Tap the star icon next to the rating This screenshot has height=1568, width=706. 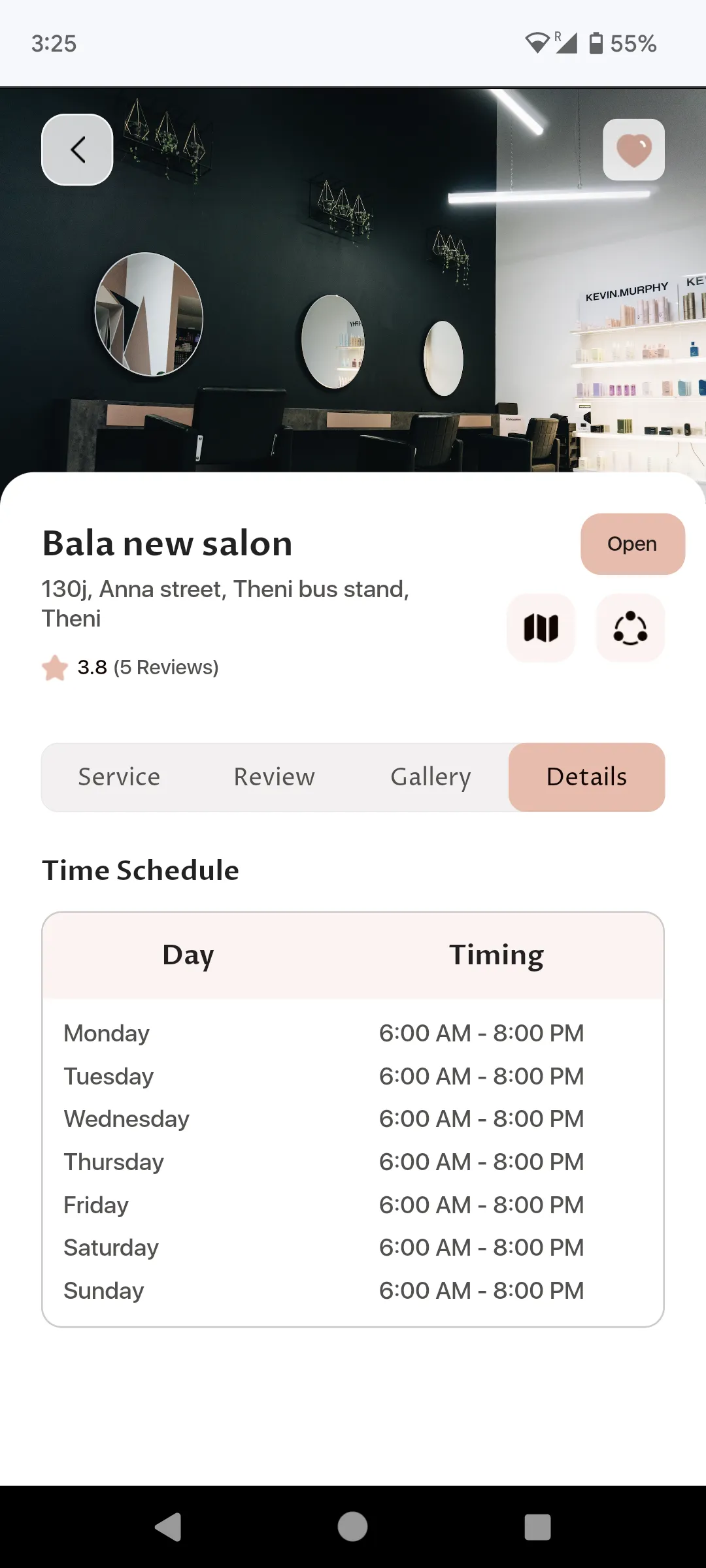(54, 668)
